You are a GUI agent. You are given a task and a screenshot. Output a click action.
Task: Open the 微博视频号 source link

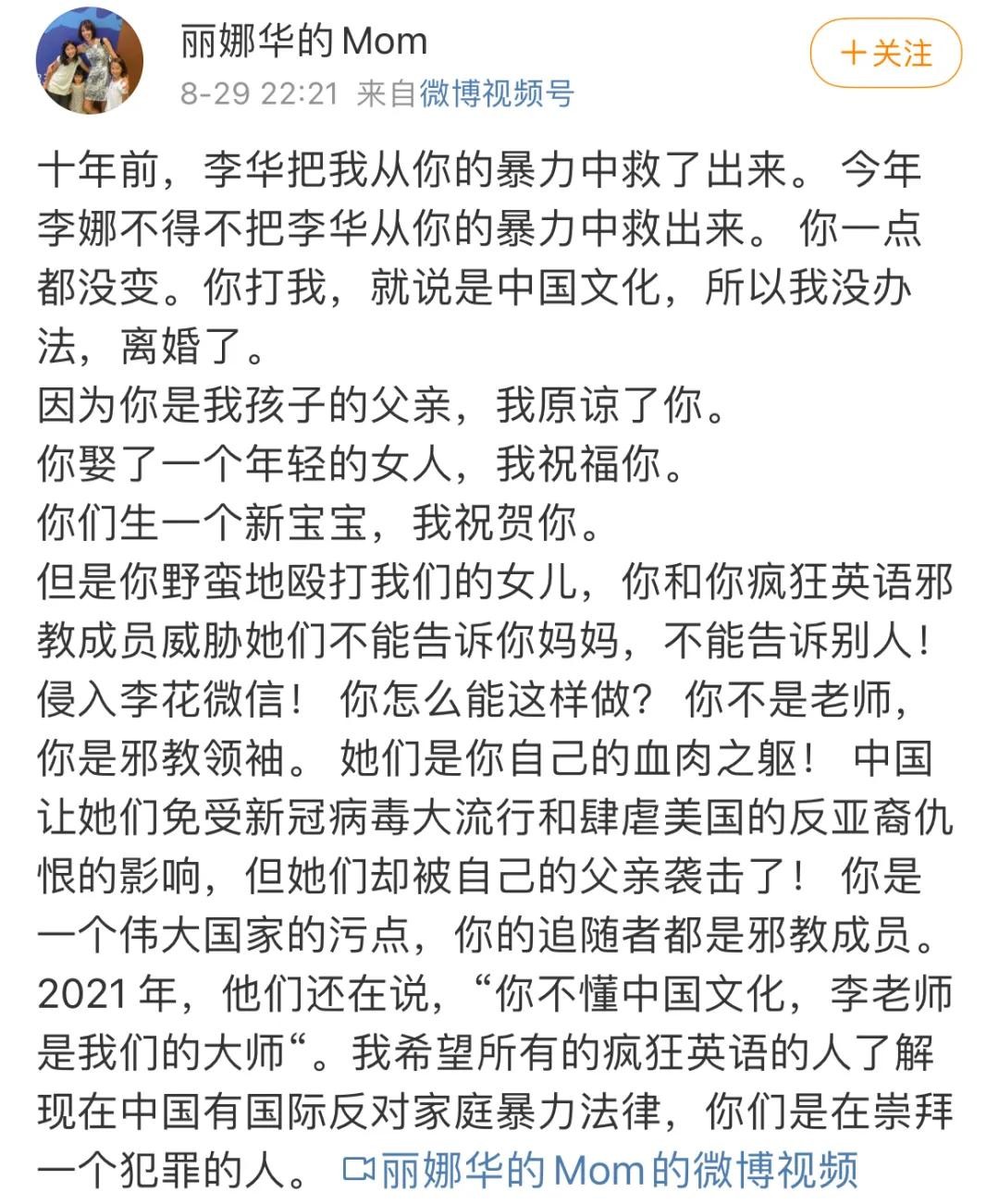(x=497, y=93)
